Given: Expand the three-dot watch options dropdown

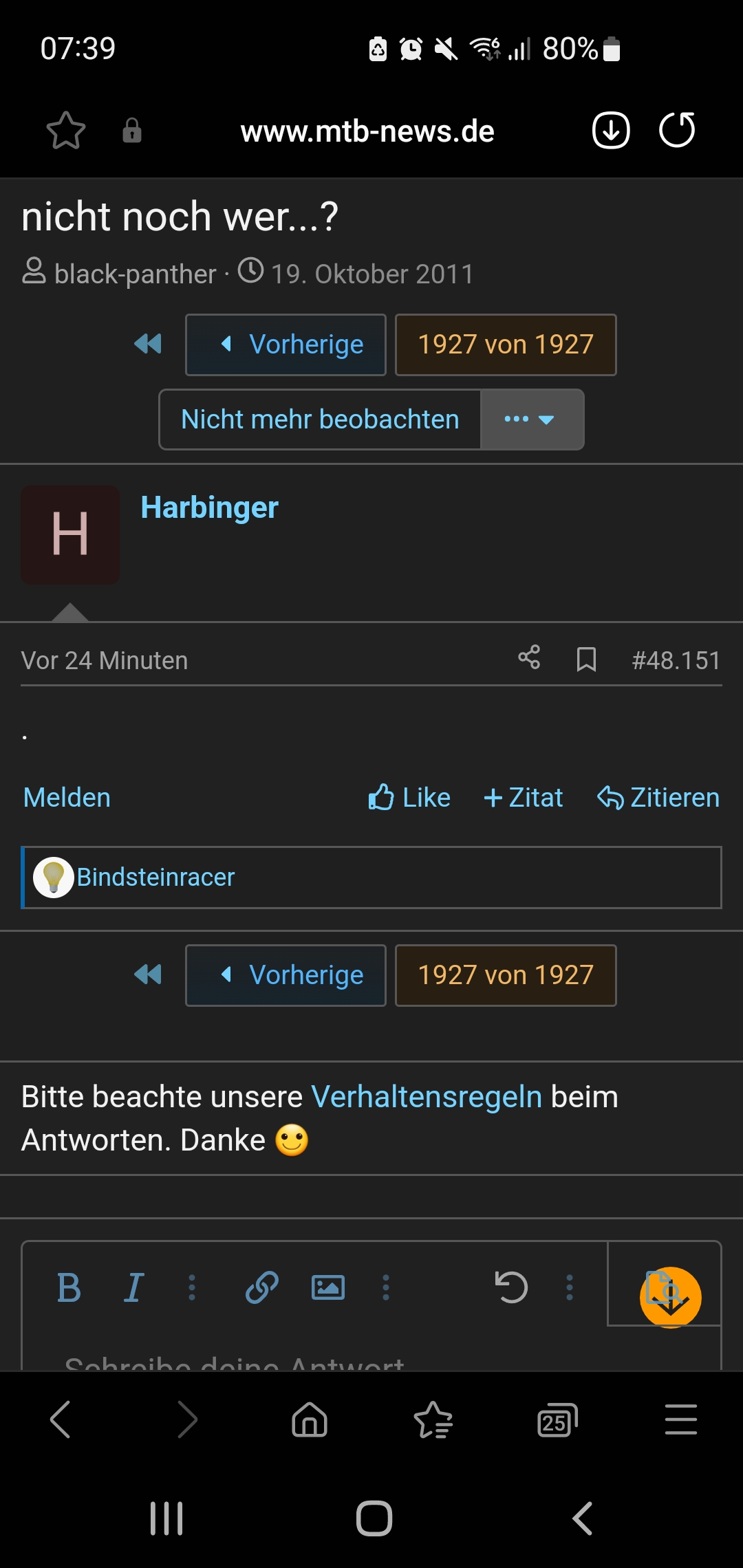Looking at the screenshot, I should [x=532, y=420].
